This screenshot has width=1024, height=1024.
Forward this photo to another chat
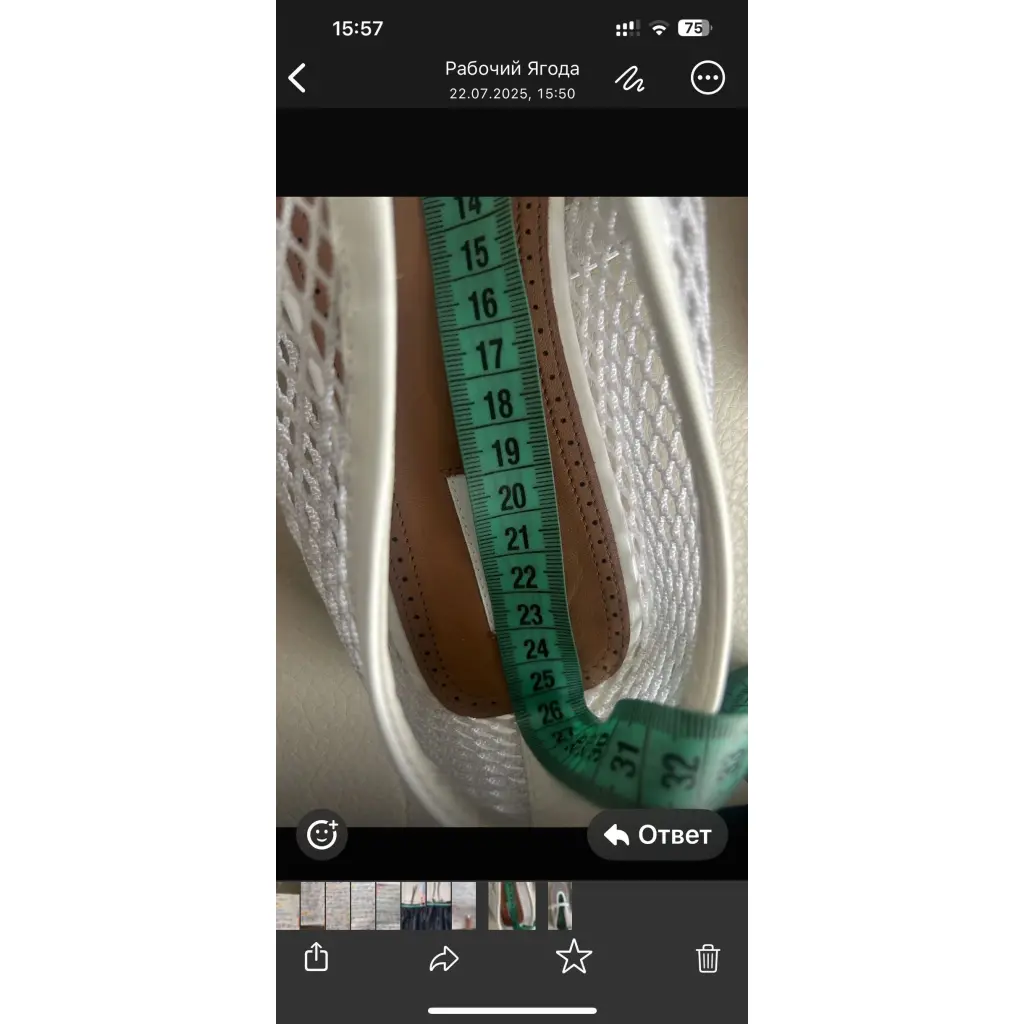tap(443, 959)
